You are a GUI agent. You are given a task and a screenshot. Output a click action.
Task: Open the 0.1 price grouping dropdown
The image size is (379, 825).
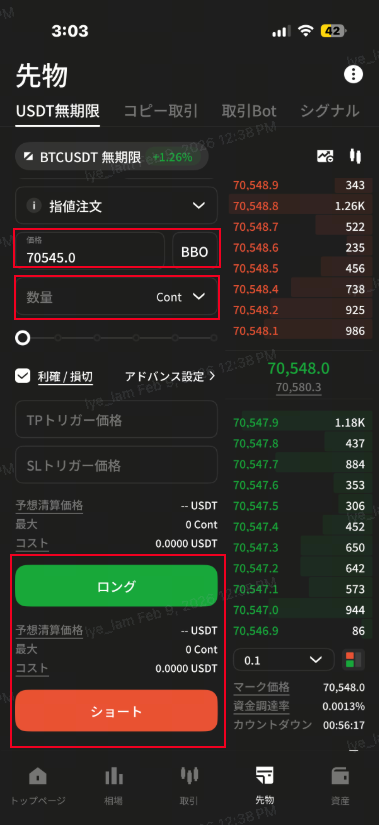[x=284, y=660]
